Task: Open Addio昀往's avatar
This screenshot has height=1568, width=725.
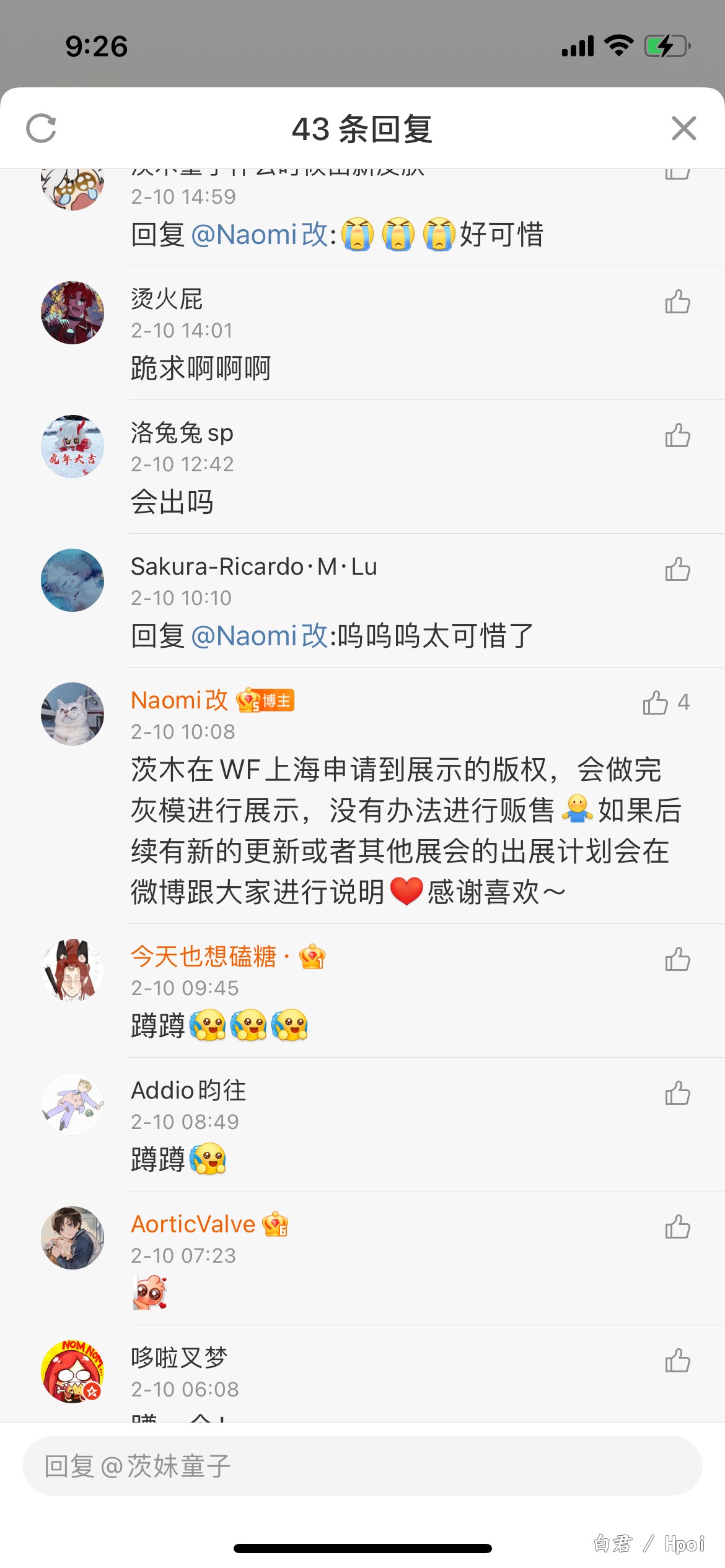Action: click(x=72, y=1104)
